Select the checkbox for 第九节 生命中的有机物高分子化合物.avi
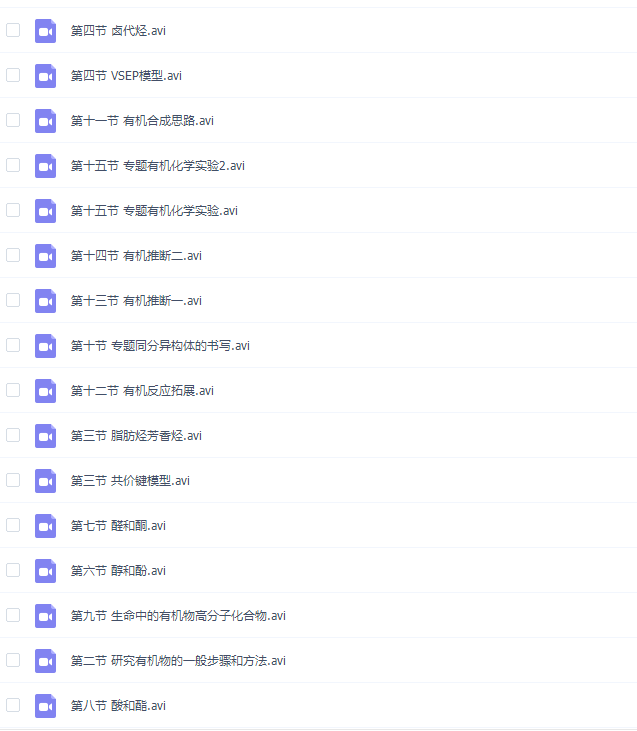Screen dimensions: 637x731 (13, 615)
